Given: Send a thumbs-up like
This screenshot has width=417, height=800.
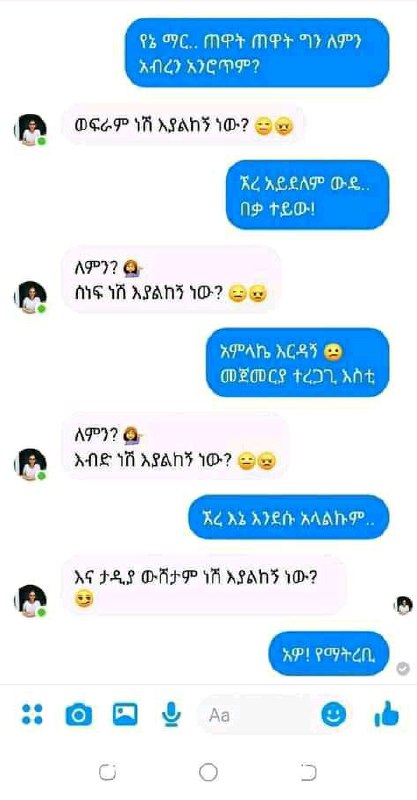Looking at the screenshot, I should coord(386,714).
